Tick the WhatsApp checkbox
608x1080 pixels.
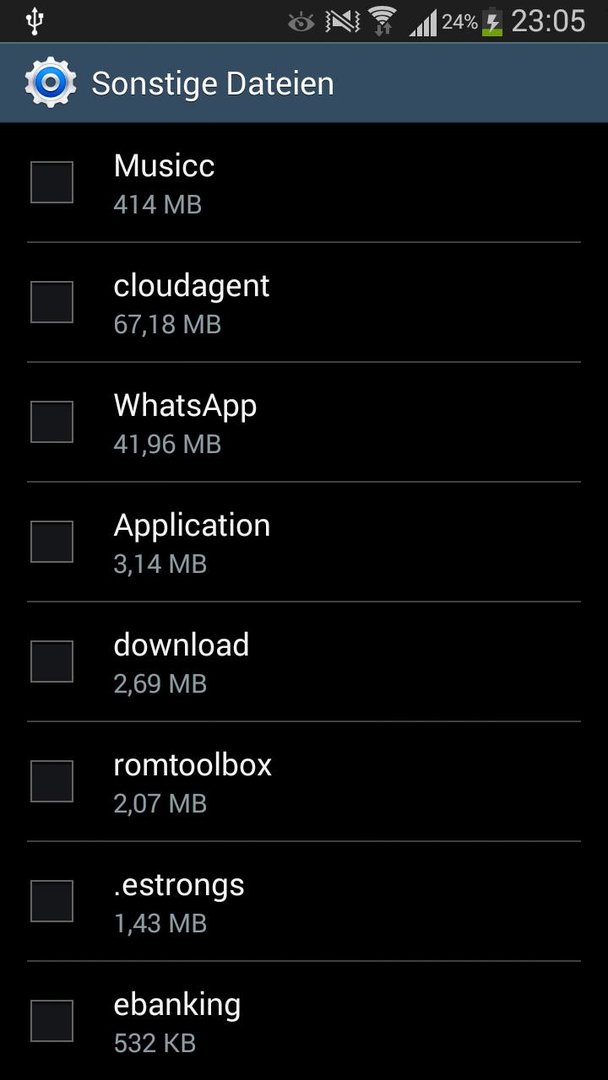point(52,422)
